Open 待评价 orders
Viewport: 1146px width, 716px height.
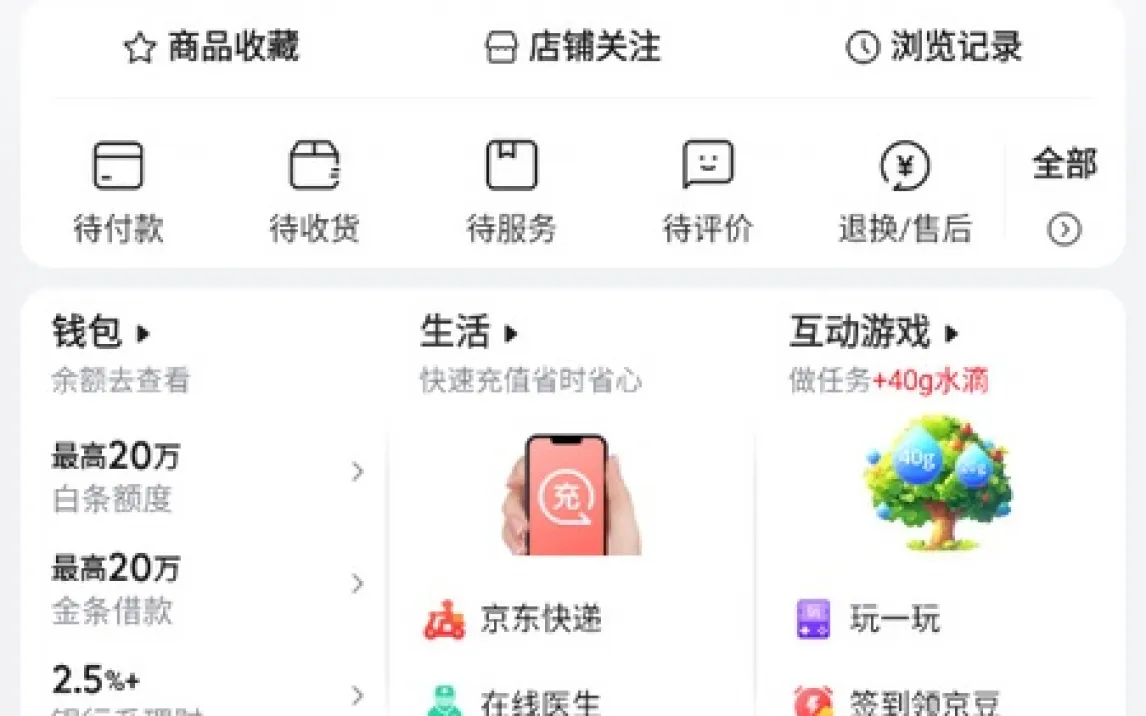point(707,190)
